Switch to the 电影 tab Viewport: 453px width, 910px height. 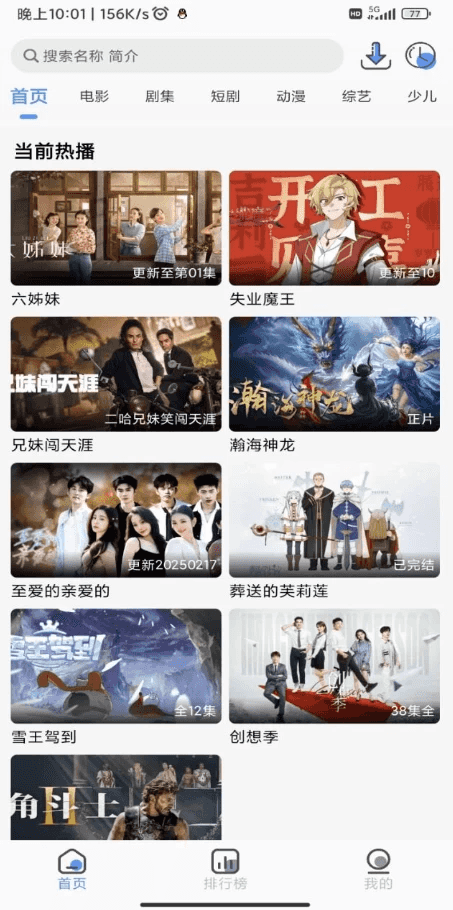(95, 96)
